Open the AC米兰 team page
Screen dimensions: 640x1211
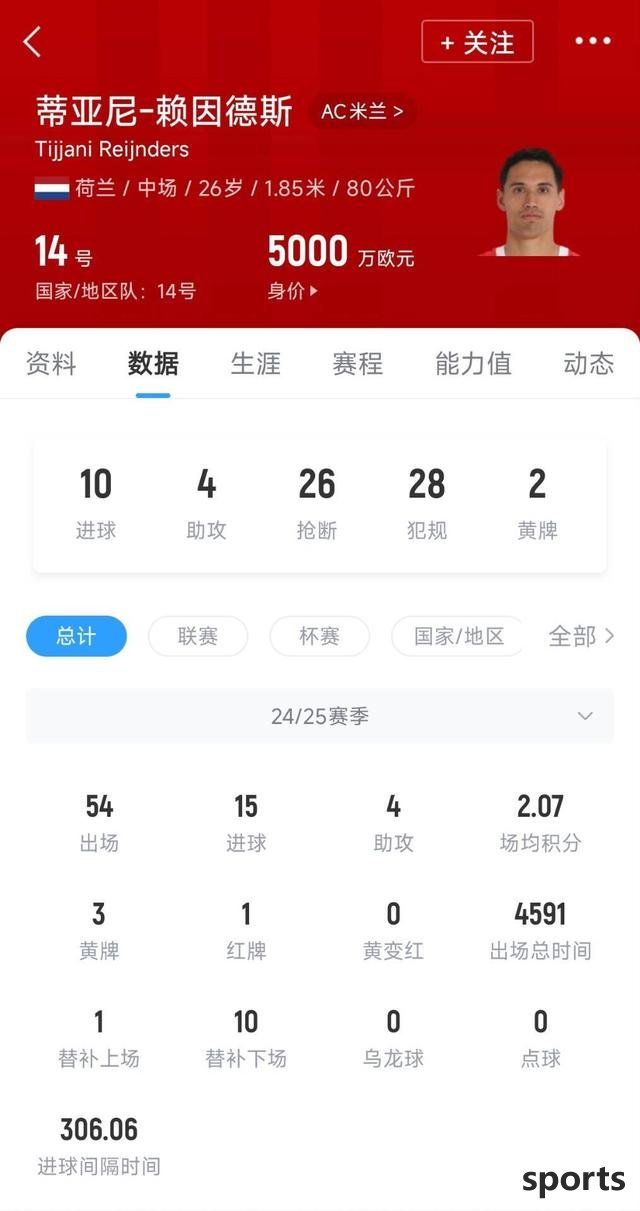point(362,112)
